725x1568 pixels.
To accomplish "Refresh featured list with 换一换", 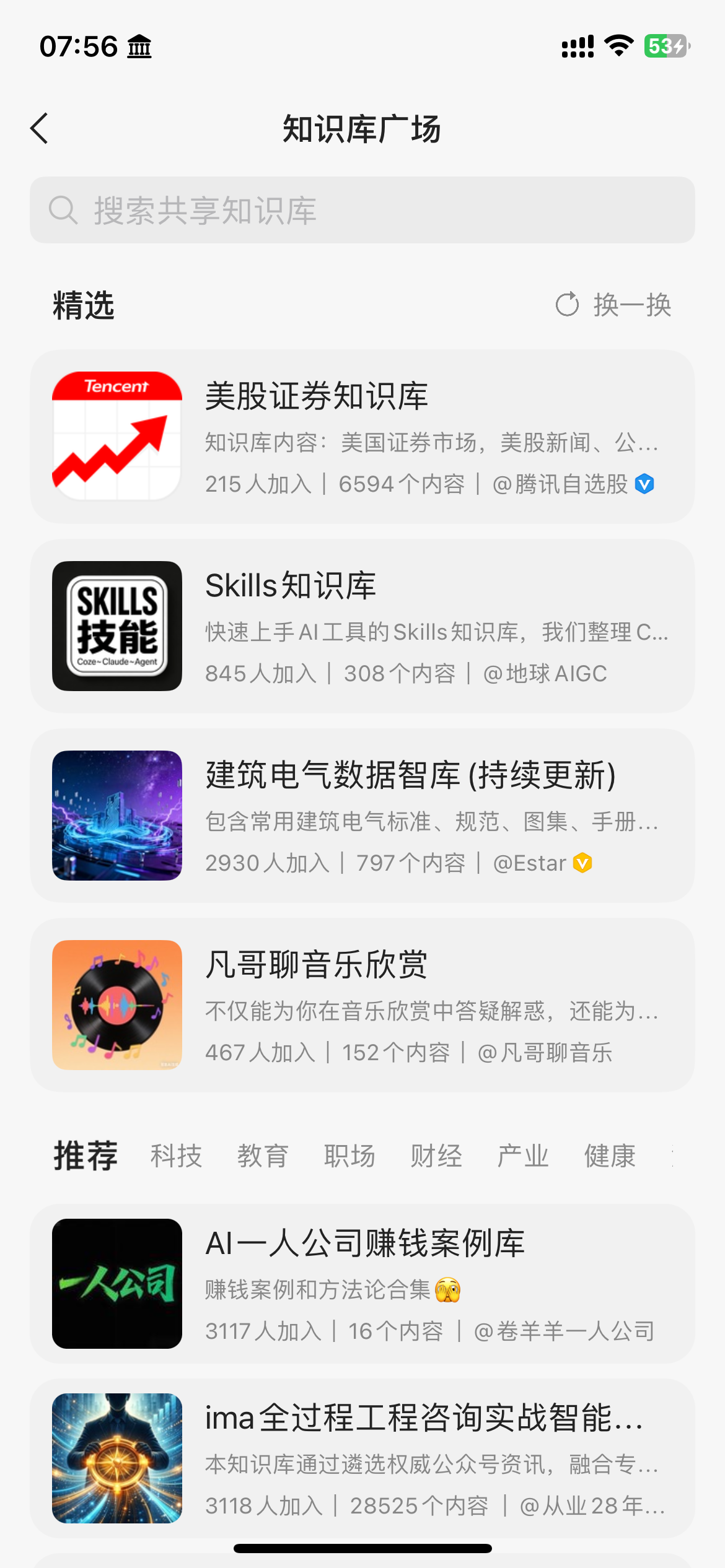I will point(613,305).
